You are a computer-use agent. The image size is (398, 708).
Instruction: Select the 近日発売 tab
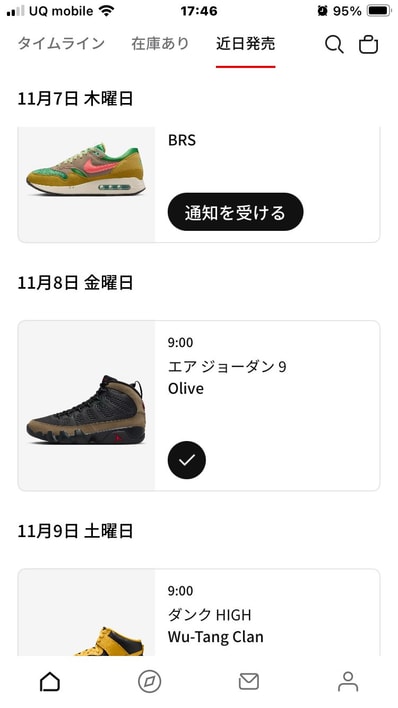click(245, 44)
